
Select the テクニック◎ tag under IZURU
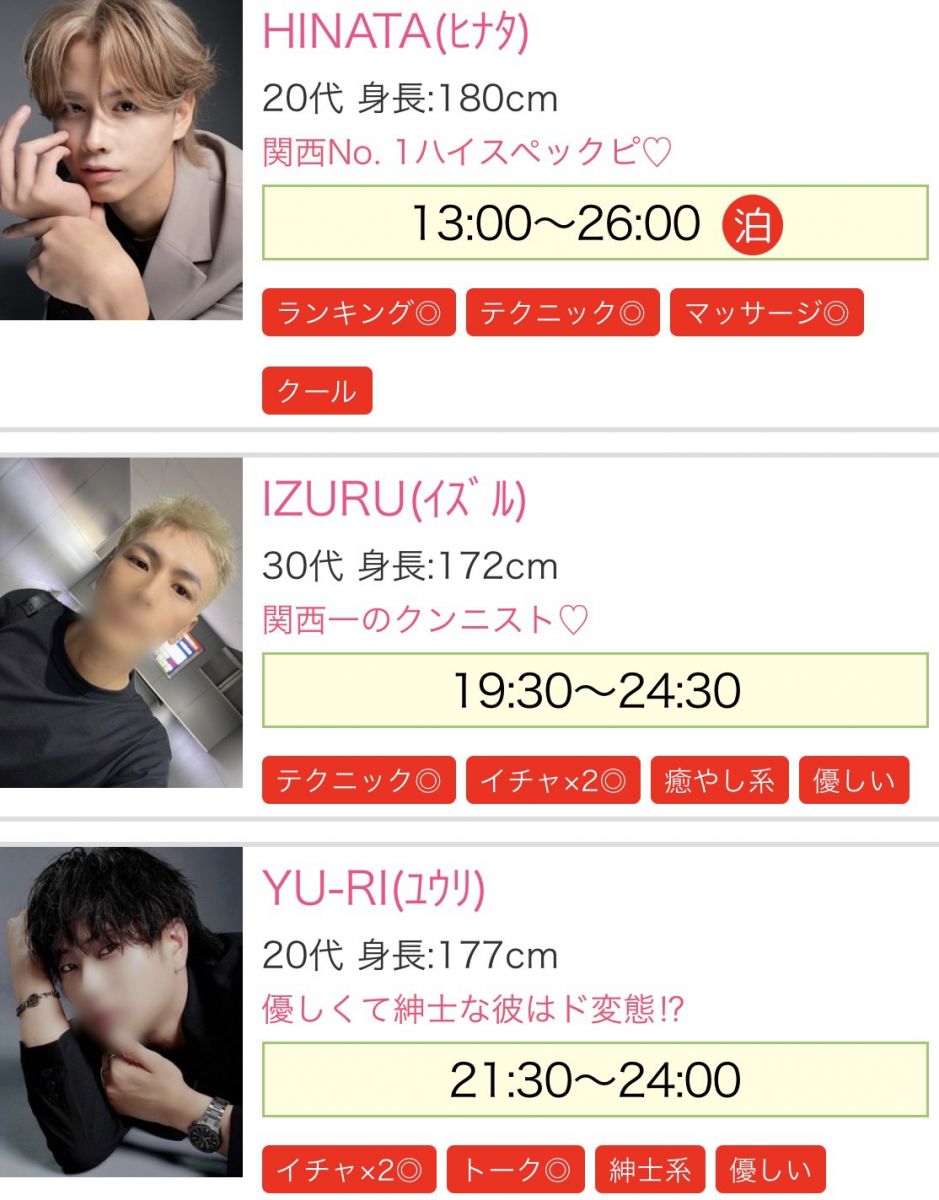click(359, 780)
